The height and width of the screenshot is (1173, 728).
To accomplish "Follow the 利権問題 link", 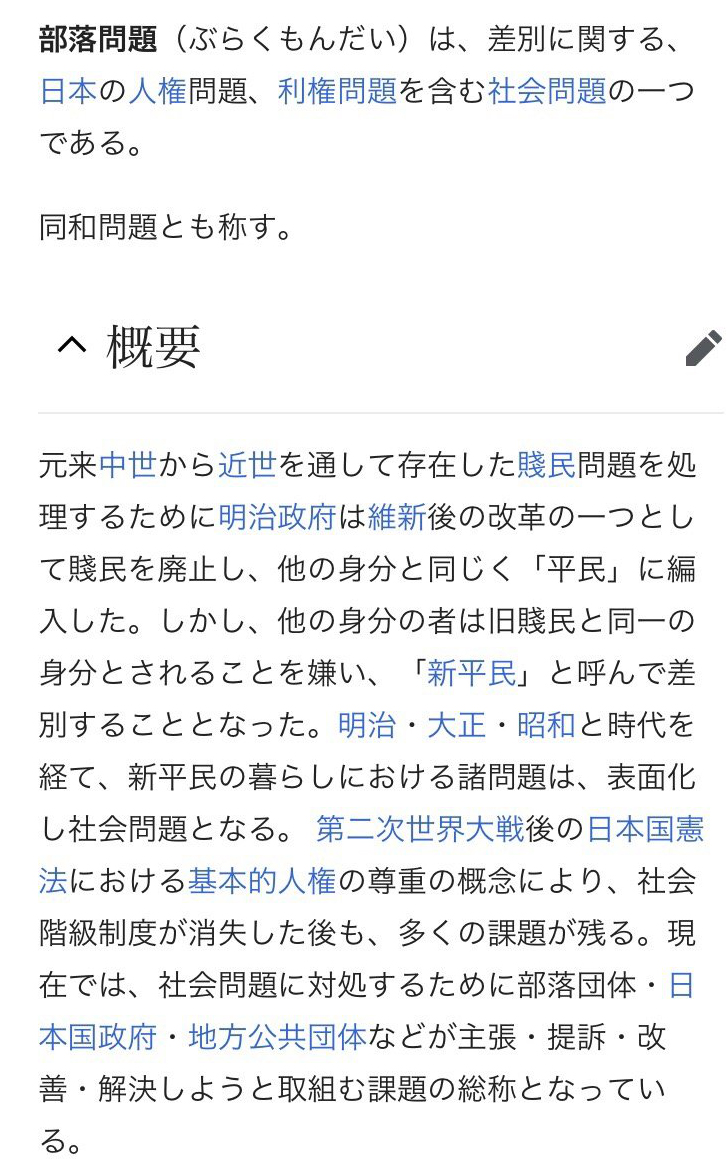I will click(x=337, y=91).
